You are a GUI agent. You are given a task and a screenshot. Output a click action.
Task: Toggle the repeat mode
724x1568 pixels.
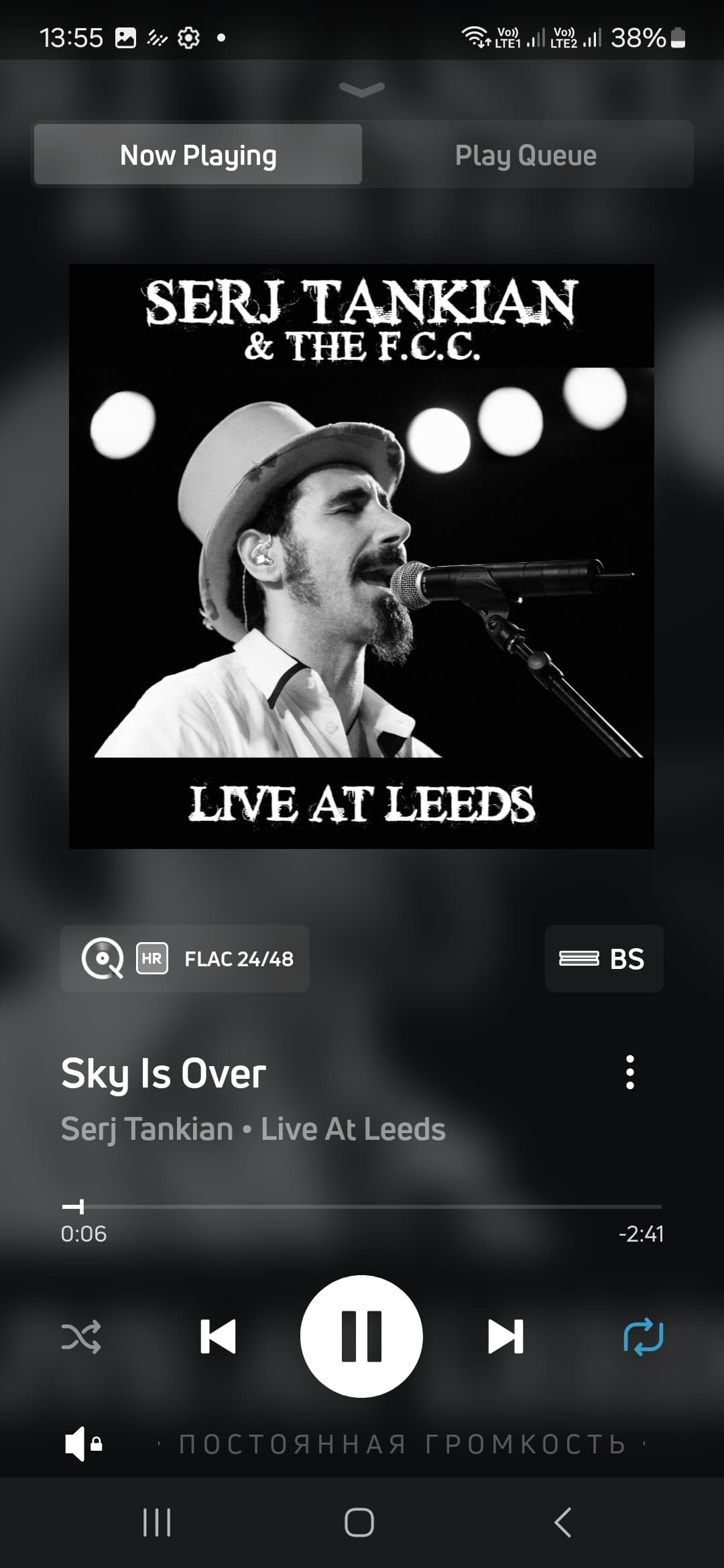(x=643, y=1337)
